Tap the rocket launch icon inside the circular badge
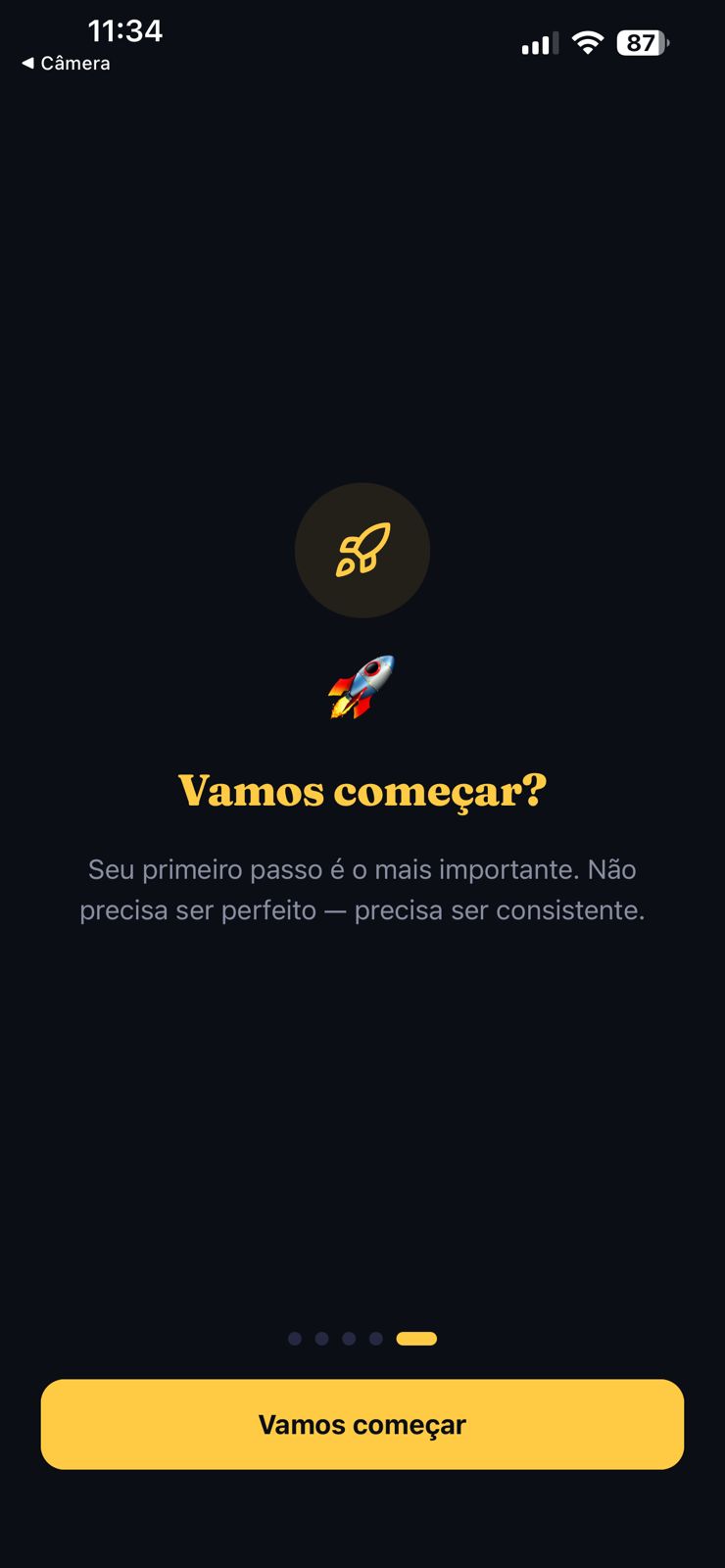The height and width of the screenshot is (1568, 725). pyautogui.click(x=362, y=551)
